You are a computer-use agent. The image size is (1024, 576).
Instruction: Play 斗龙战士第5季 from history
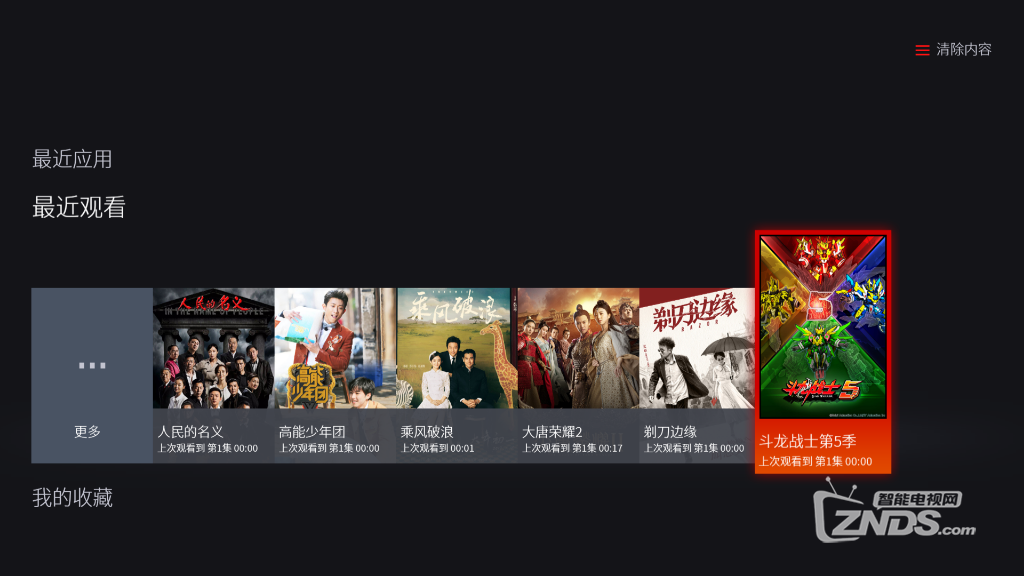click(823, 350)
